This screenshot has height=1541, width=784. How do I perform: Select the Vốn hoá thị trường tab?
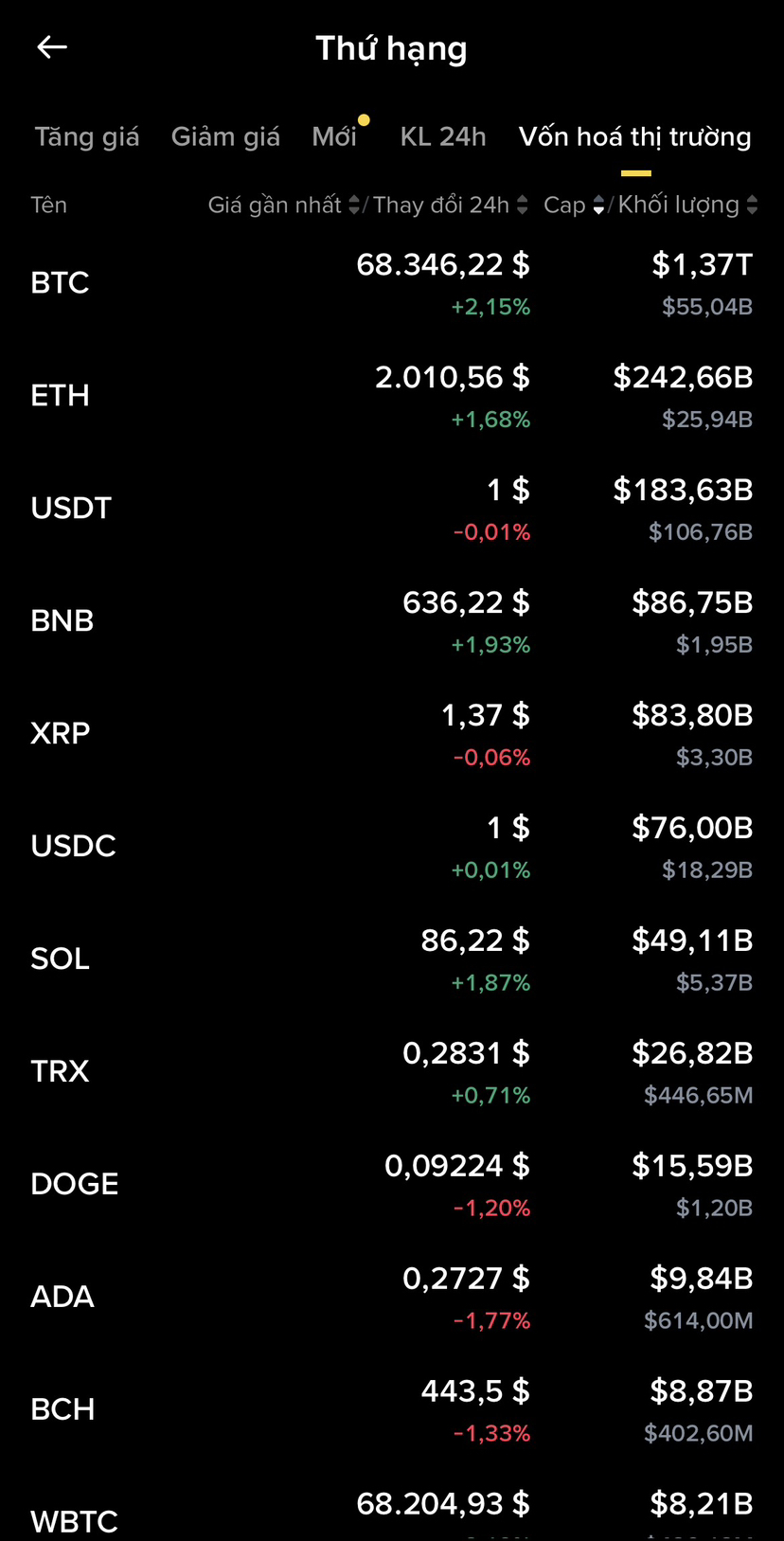pos(634,137)
